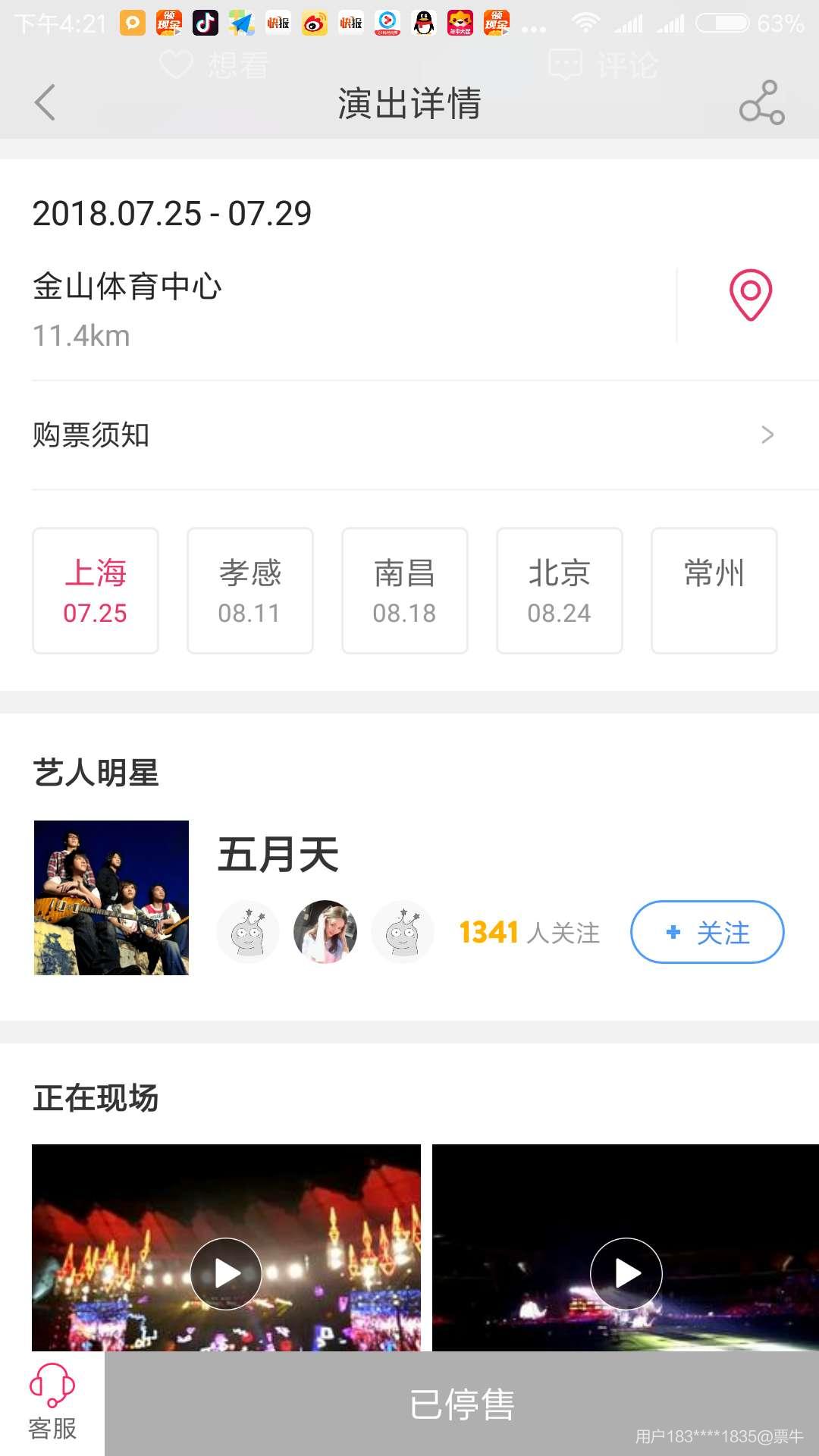Open the map location for 金山体育中心
Screen dimensions: 819x1456
pyautogui.click(x=750, y=295)
